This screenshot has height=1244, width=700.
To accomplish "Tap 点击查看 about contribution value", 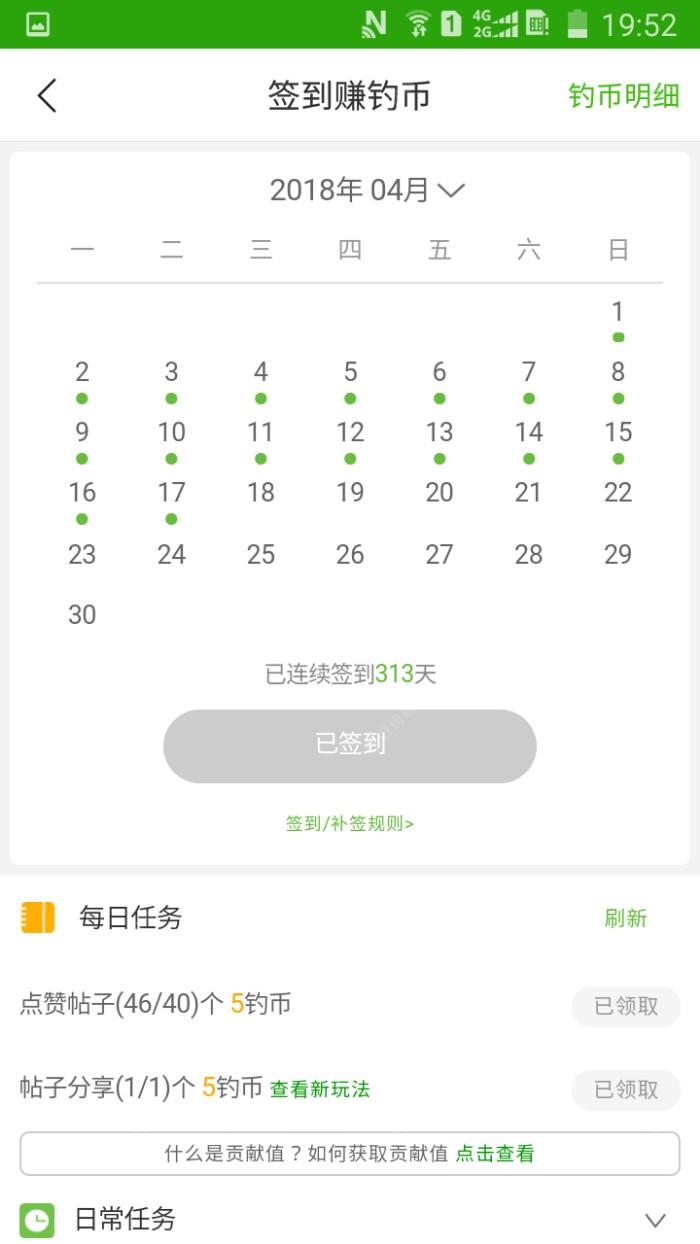I will click(x=495, y=1153).
